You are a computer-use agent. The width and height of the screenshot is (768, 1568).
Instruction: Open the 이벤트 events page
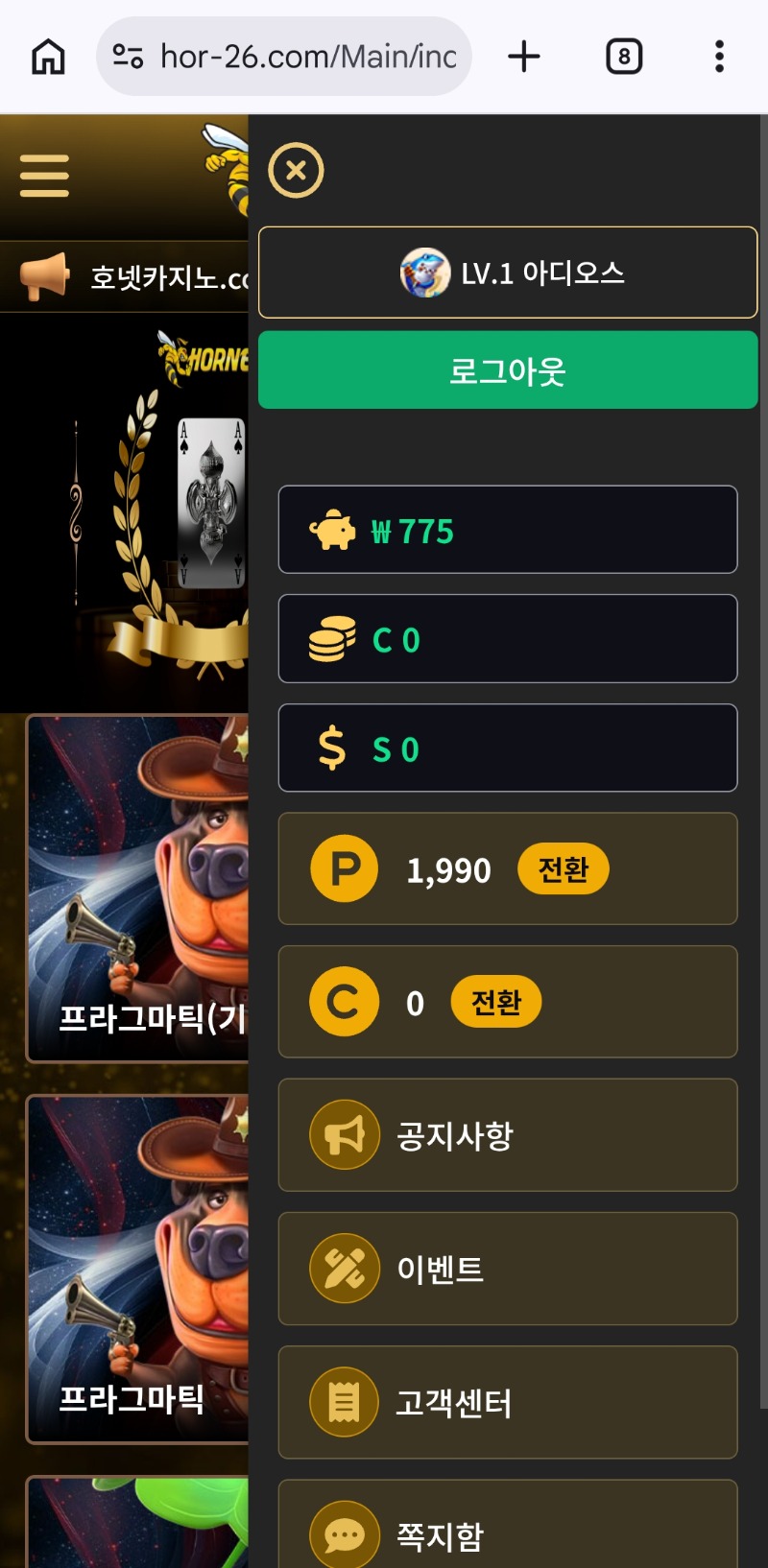click(x=508, y=1269)
